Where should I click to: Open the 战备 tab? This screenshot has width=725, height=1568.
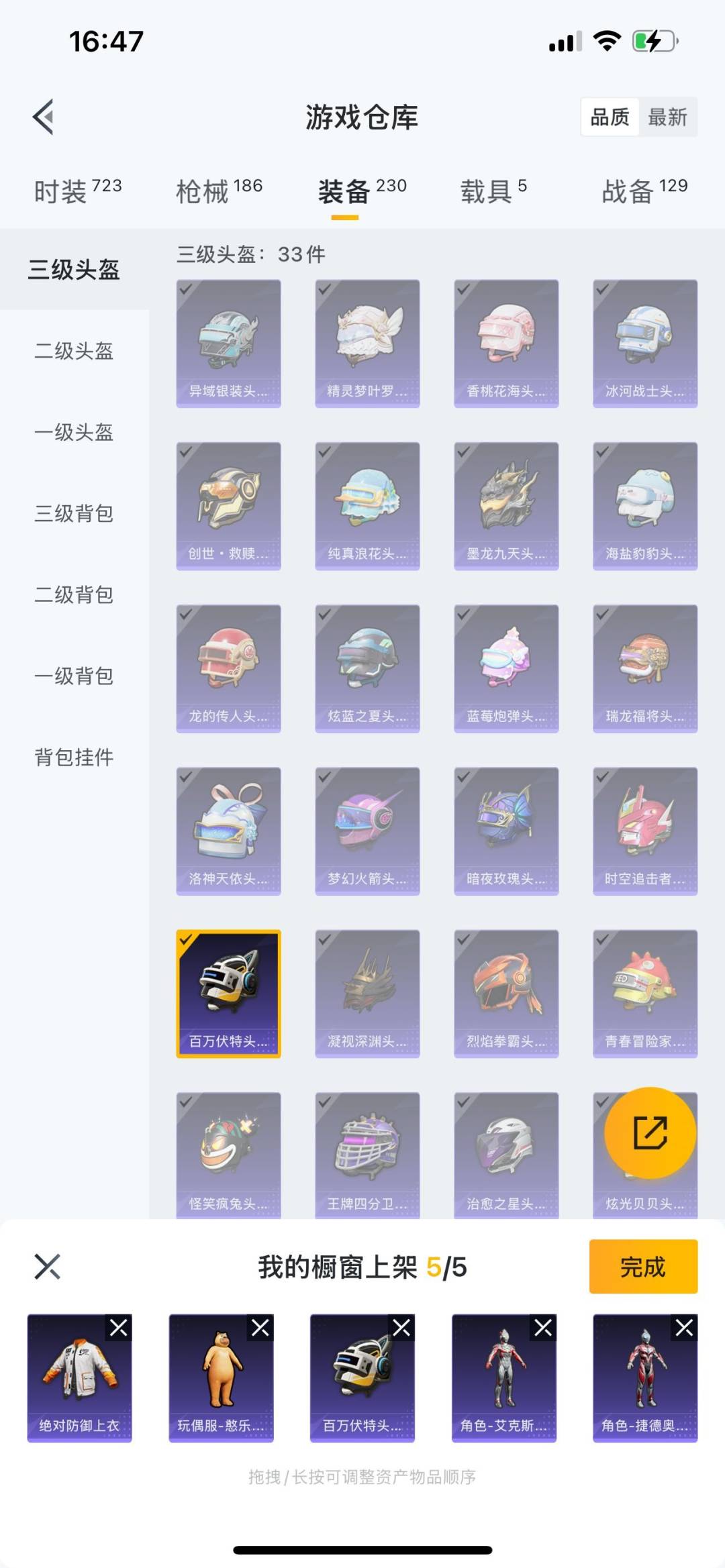click(x=644, y=191)
